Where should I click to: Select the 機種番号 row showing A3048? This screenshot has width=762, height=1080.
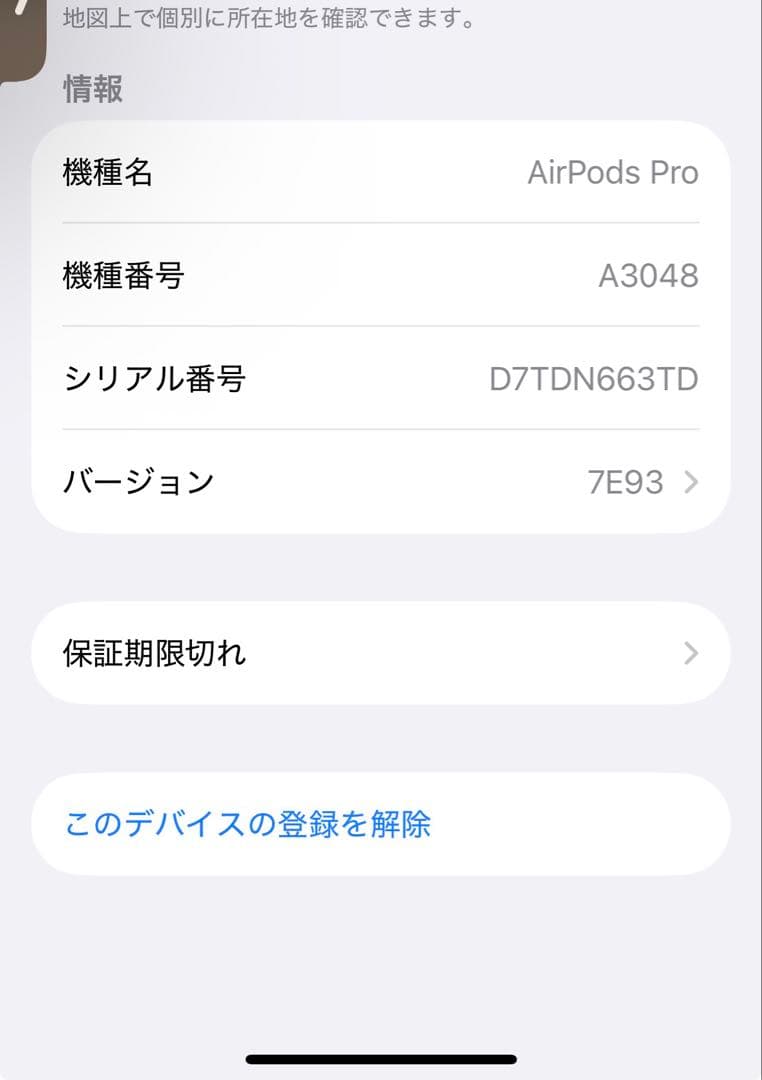point(380,277)
